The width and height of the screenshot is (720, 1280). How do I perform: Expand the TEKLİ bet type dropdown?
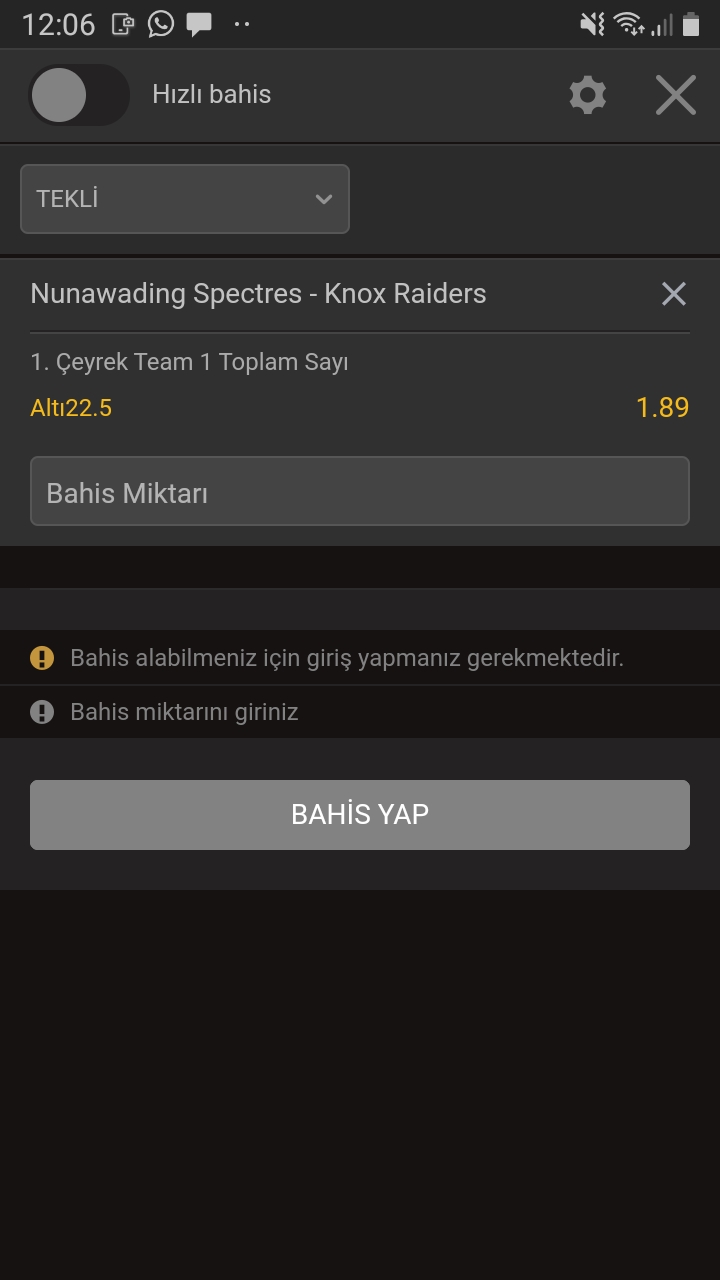pos(185,199)
